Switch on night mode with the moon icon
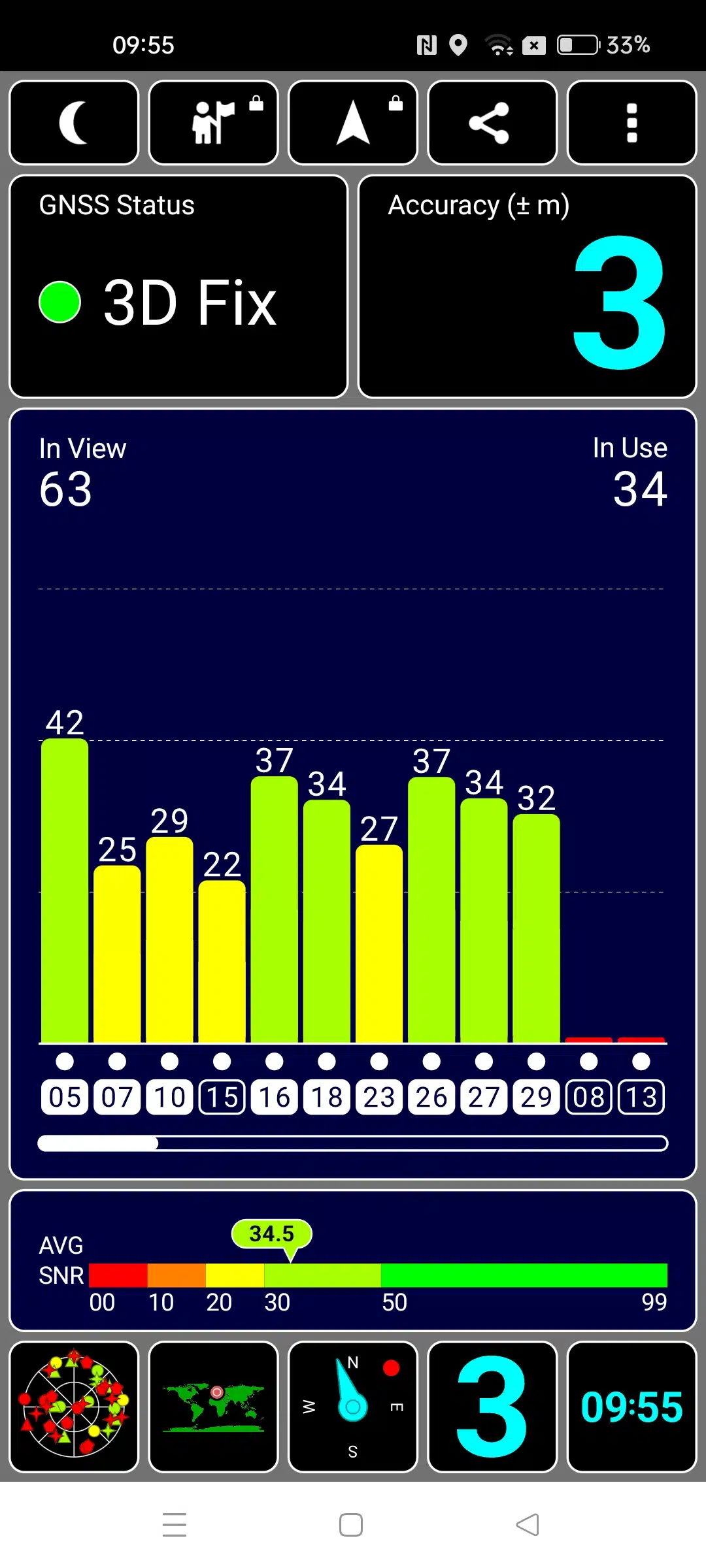The height and width of the screenshot is (1568, 706). point(74,123)
